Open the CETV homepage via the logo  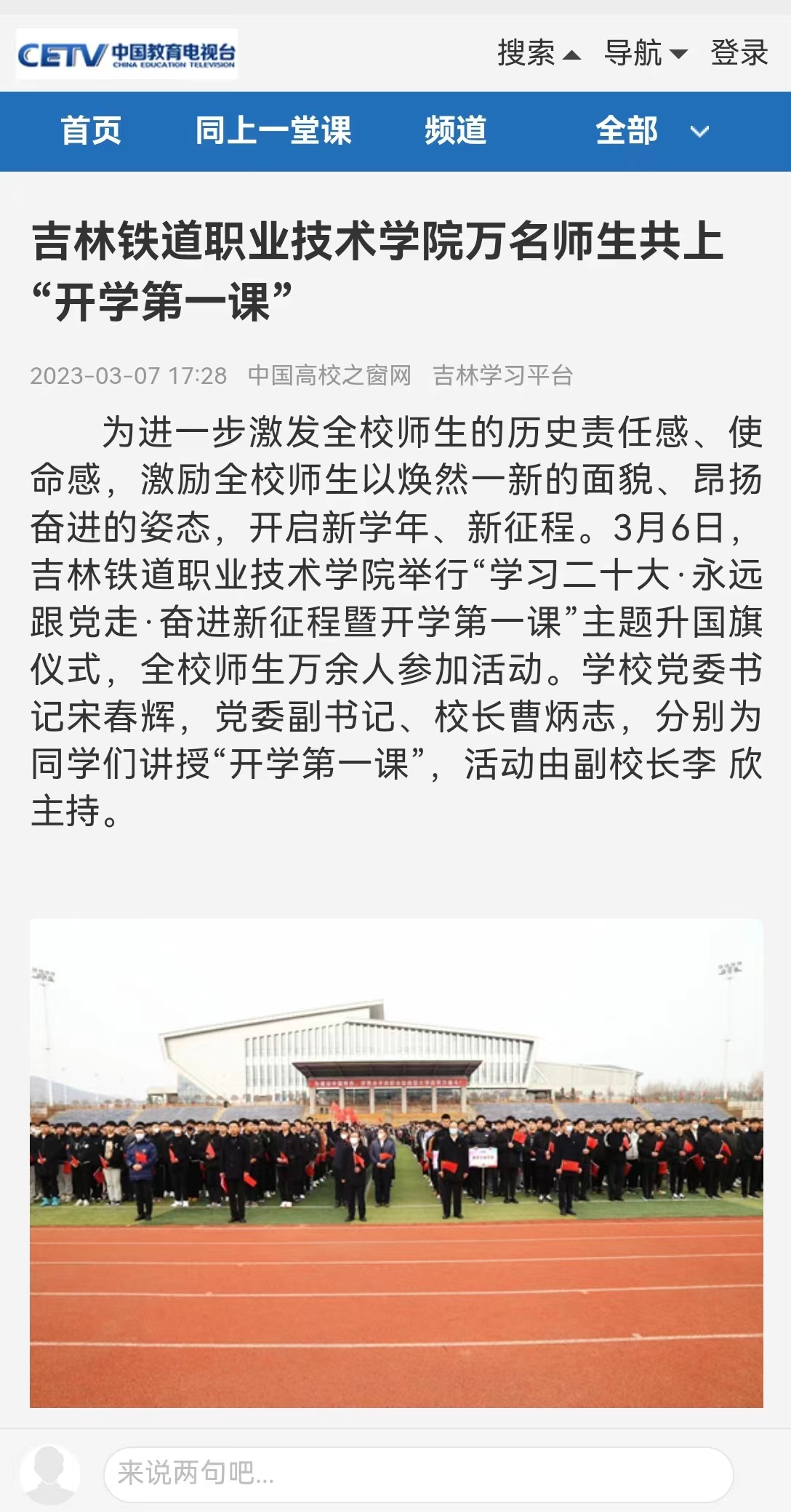(127, 54)
